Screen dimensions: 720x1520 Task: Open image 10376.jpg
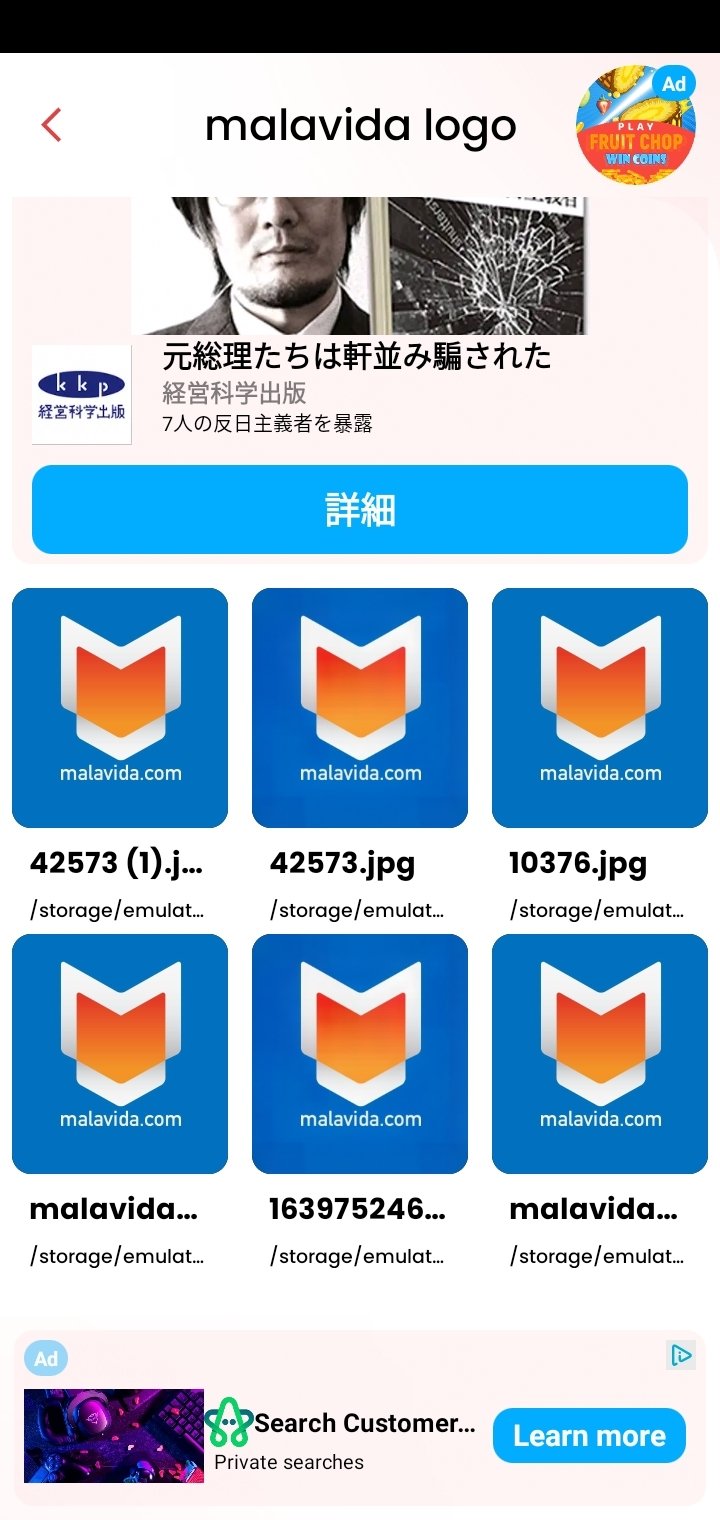click(x=600, y=707)
